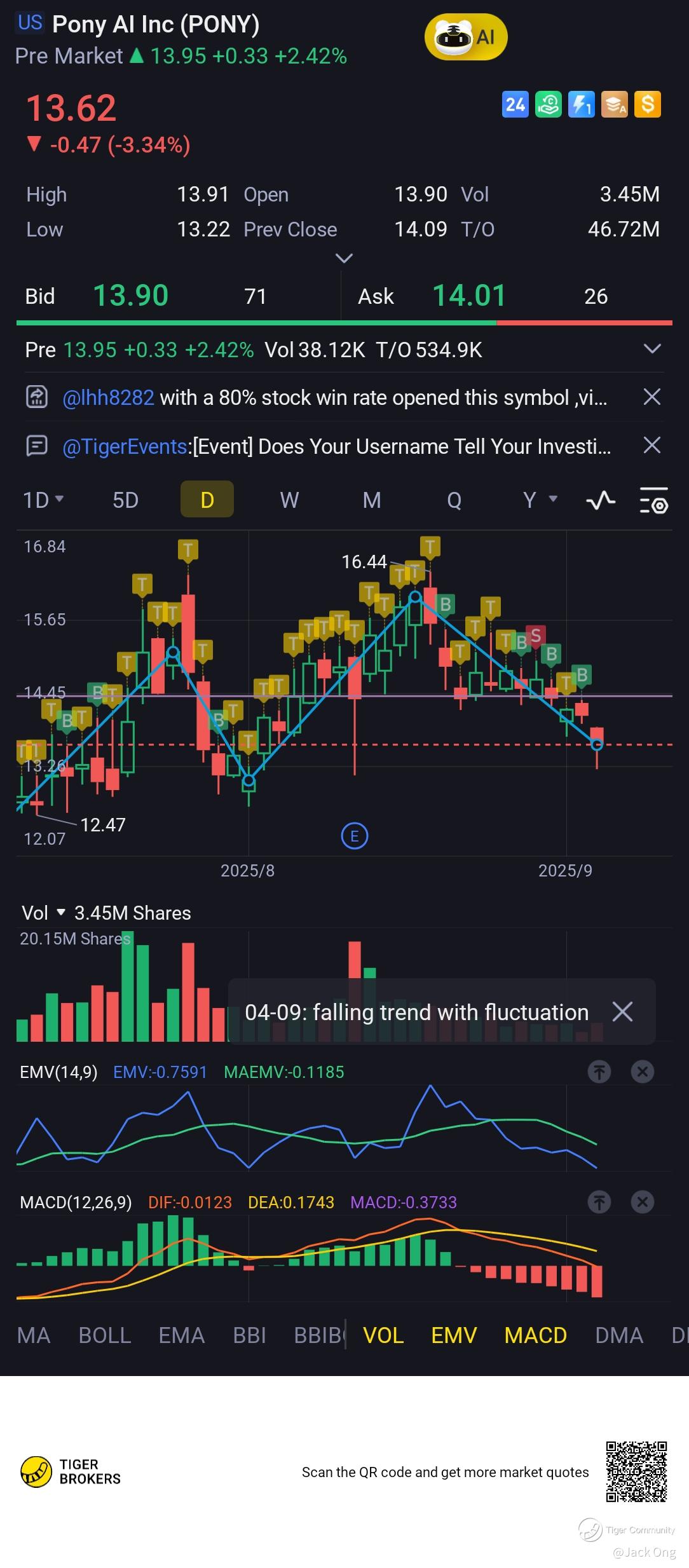The height and width of the screenshot is (1568, 689).
Task: Open chart settings icon
Action: pos(653,500)
